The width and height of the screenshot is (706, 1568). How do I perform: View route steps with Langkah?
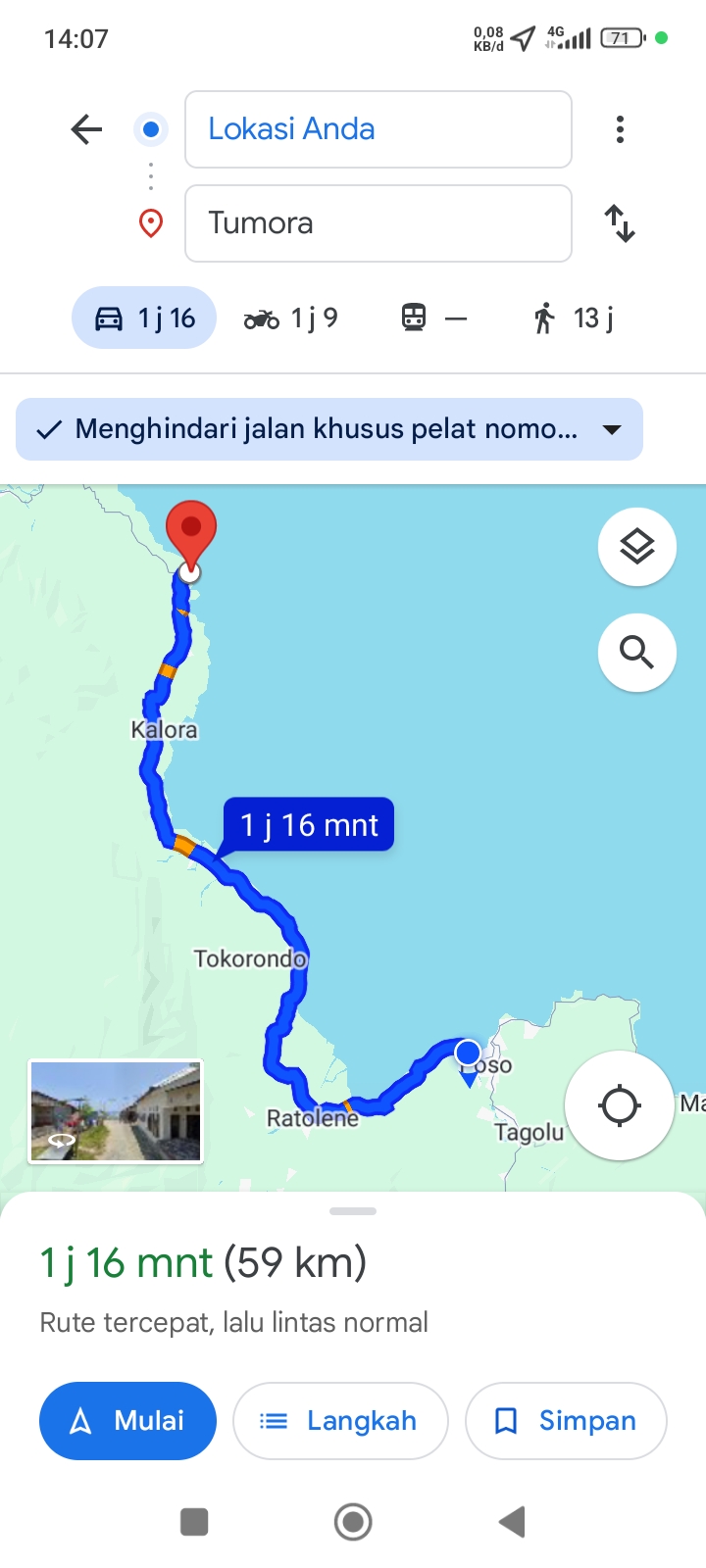pos(340,1421)
